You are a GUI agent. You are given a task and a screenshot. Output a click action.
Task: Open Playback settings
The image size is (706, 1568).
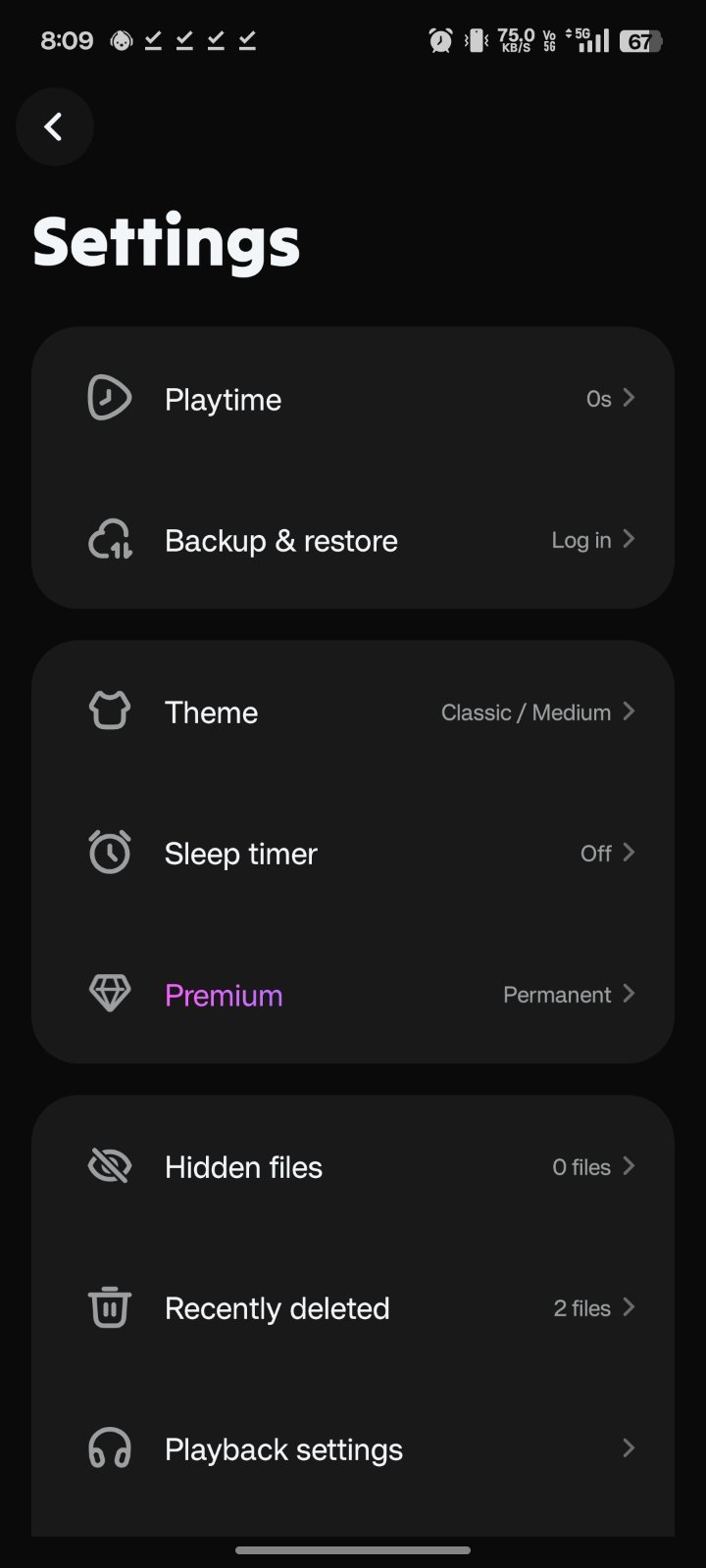pyautogui.click(x=353, y=1449)
